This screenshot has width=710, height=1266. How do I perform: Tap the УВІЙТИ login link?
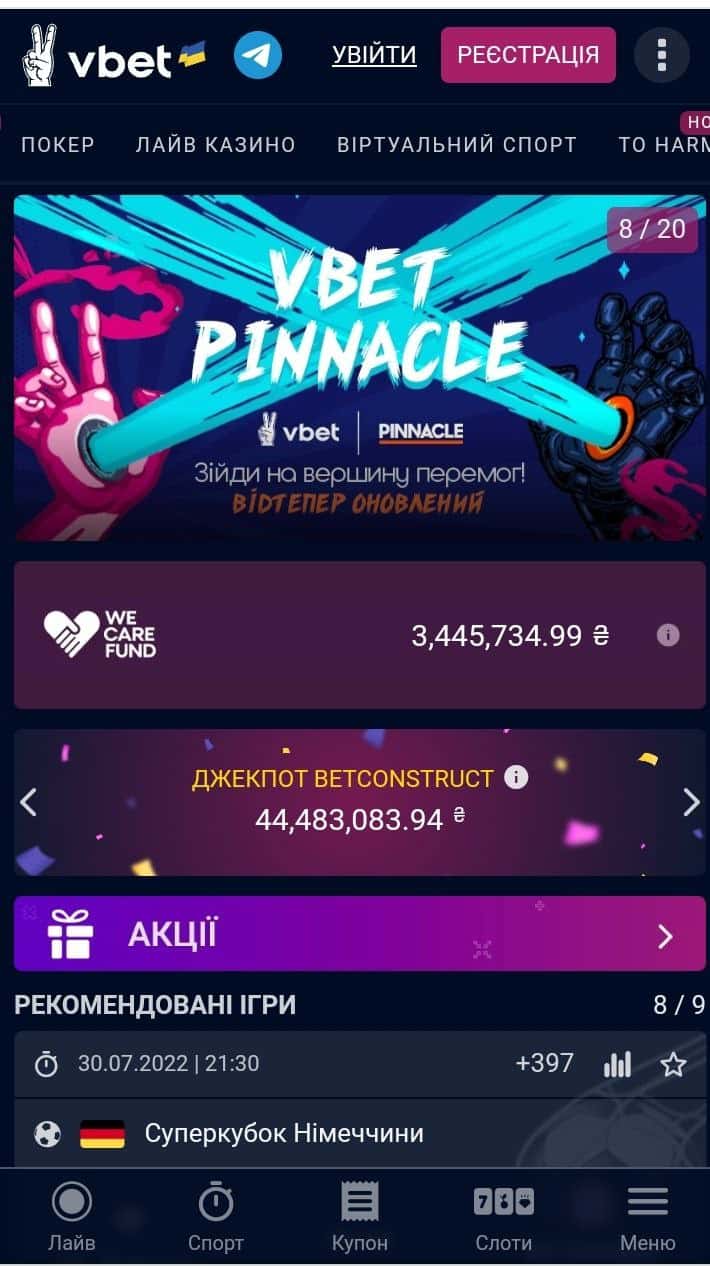click(x=374, y=55)
